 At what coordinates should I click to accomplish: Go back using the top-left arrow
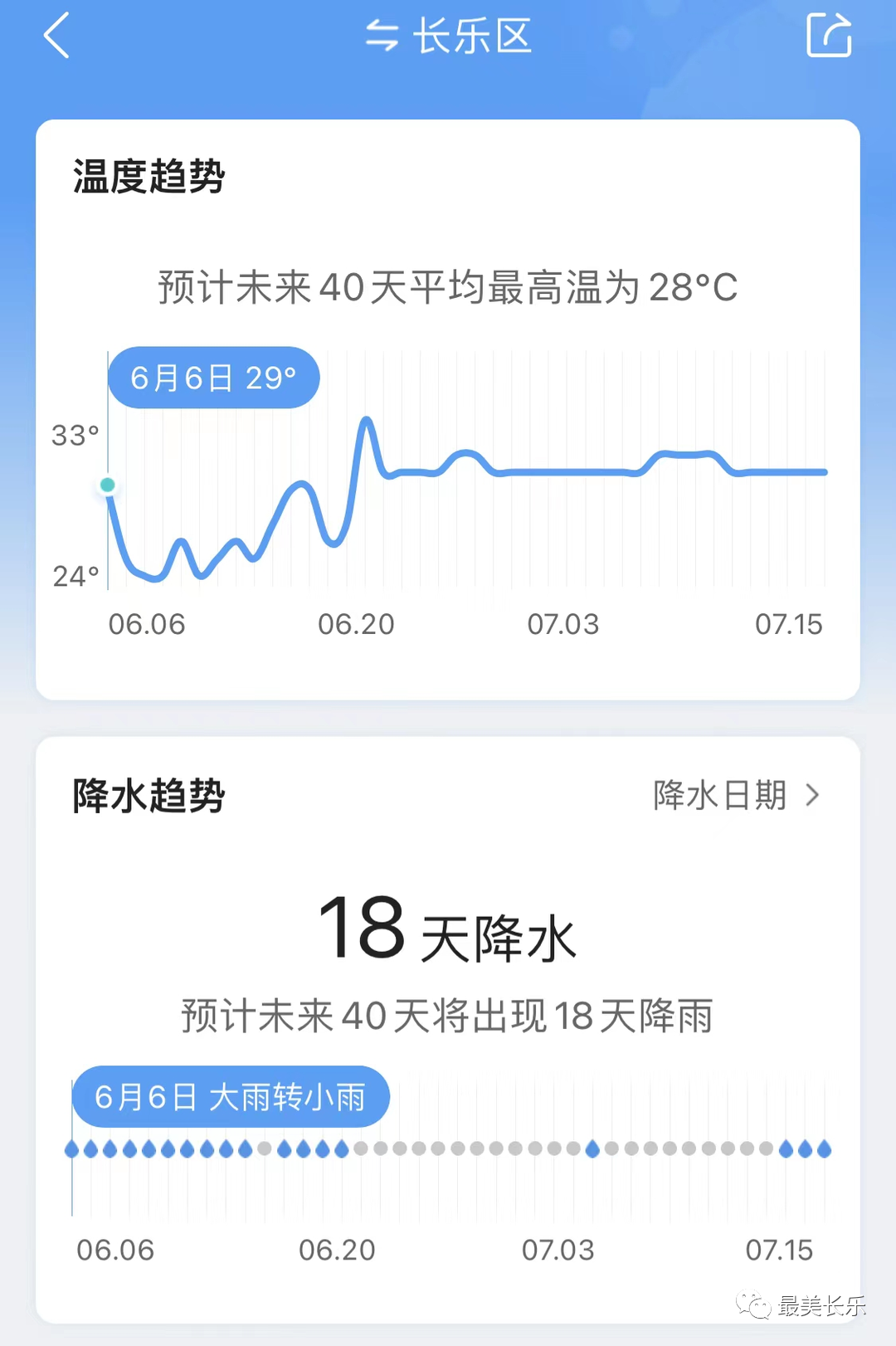56,37
